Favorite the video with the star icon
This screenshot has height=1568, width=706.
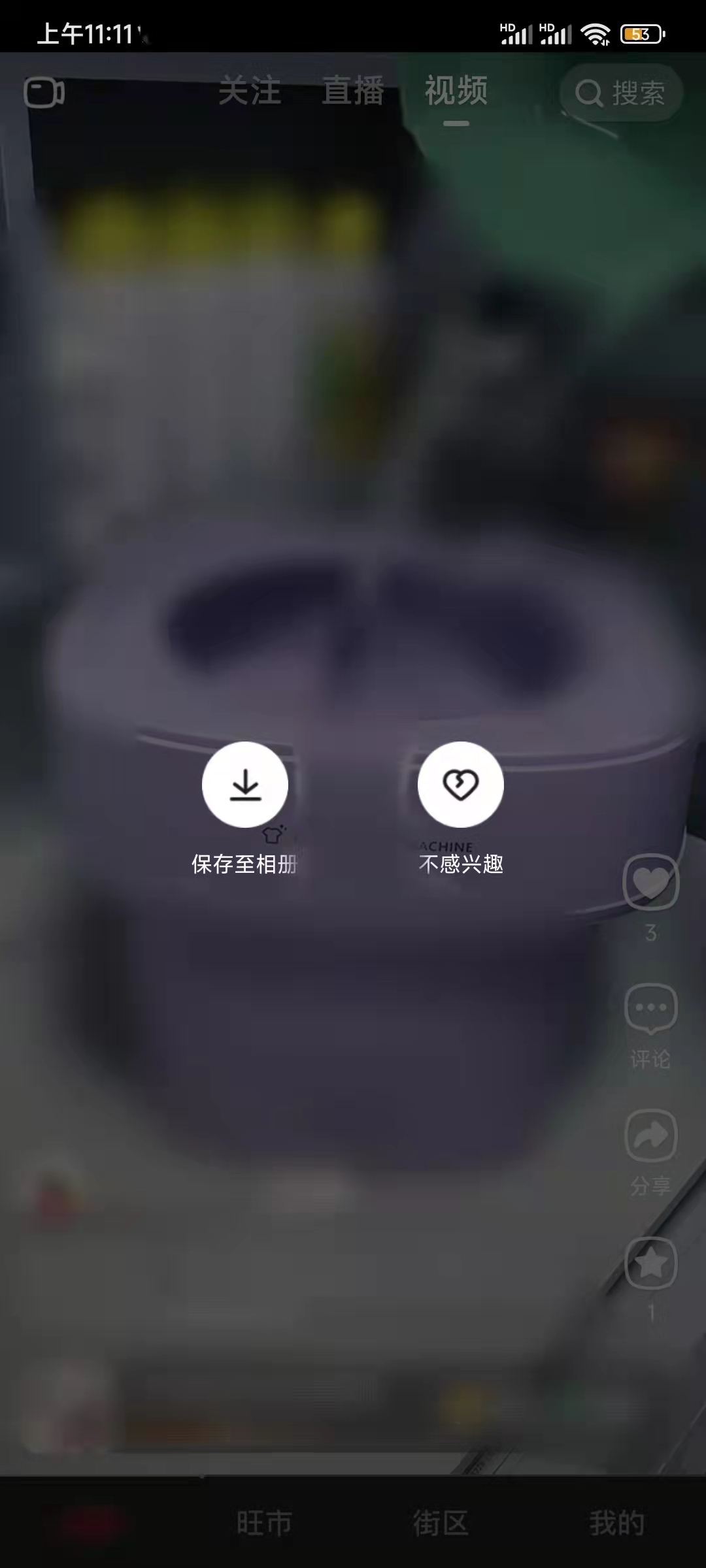tap(651, 1261)
